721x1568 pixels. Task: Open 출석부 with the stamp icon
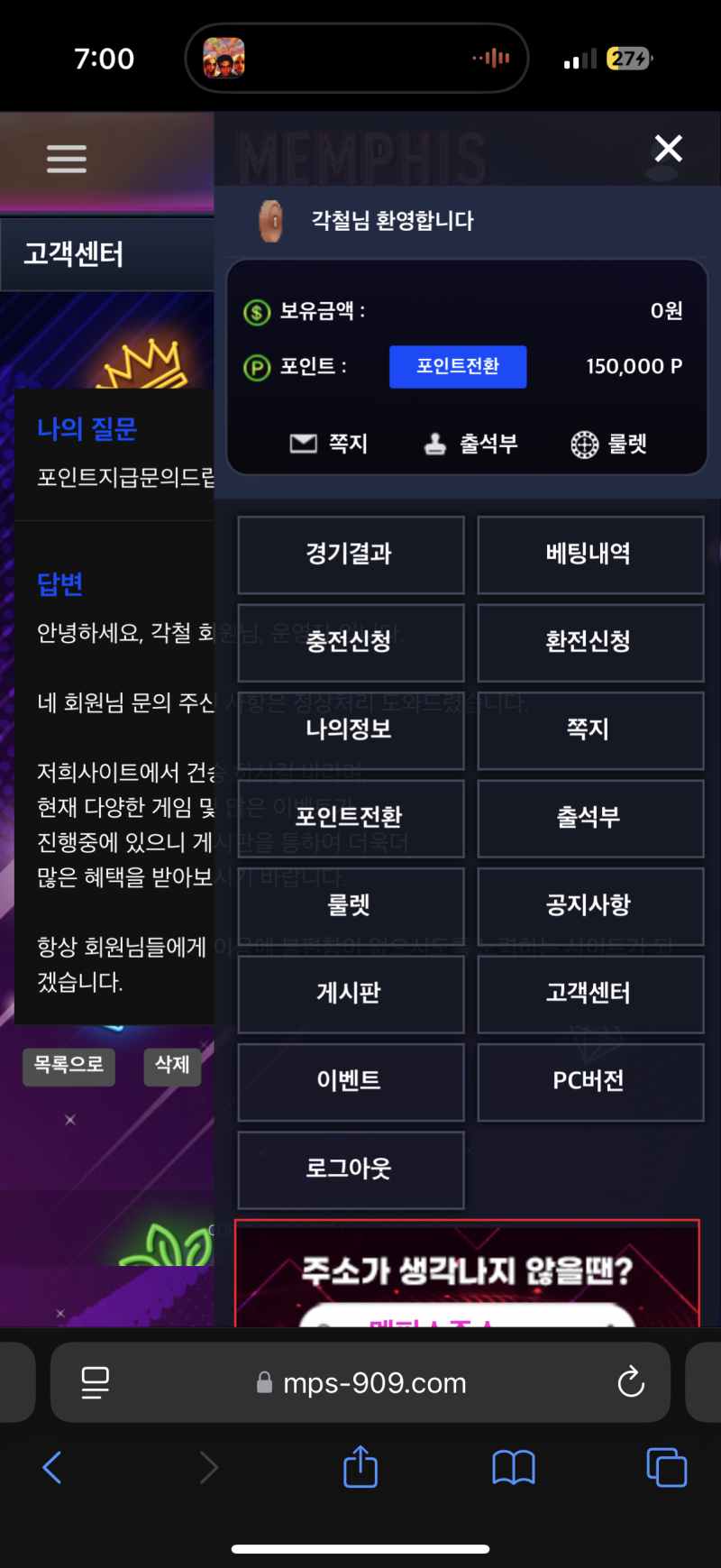click(x=470, y=444)
